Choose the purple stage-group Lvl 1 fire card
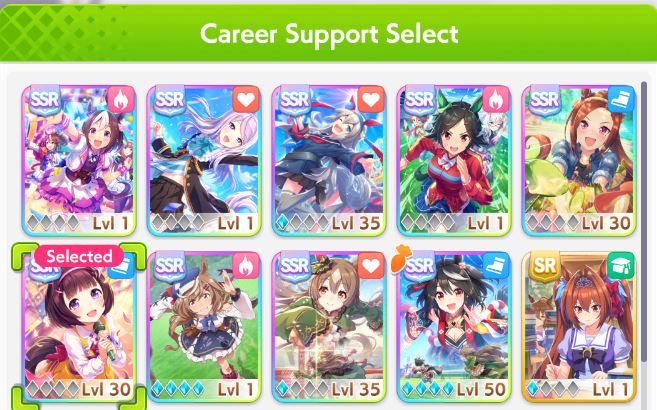Image resolution: width=657 pixels, height=410 pixels. (x=79, y=159)
